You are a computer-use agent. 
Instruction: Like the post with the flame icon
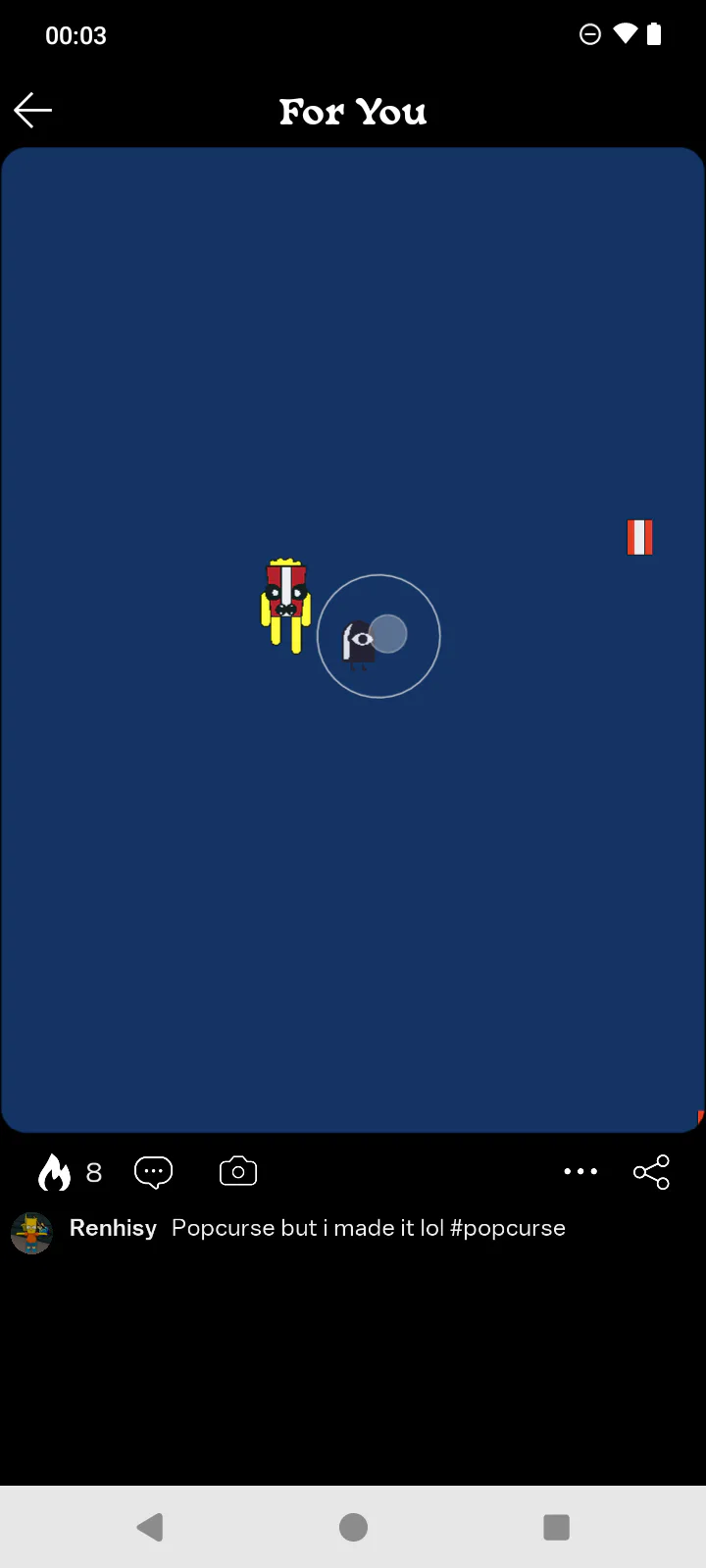click(x=54, y=1171)
